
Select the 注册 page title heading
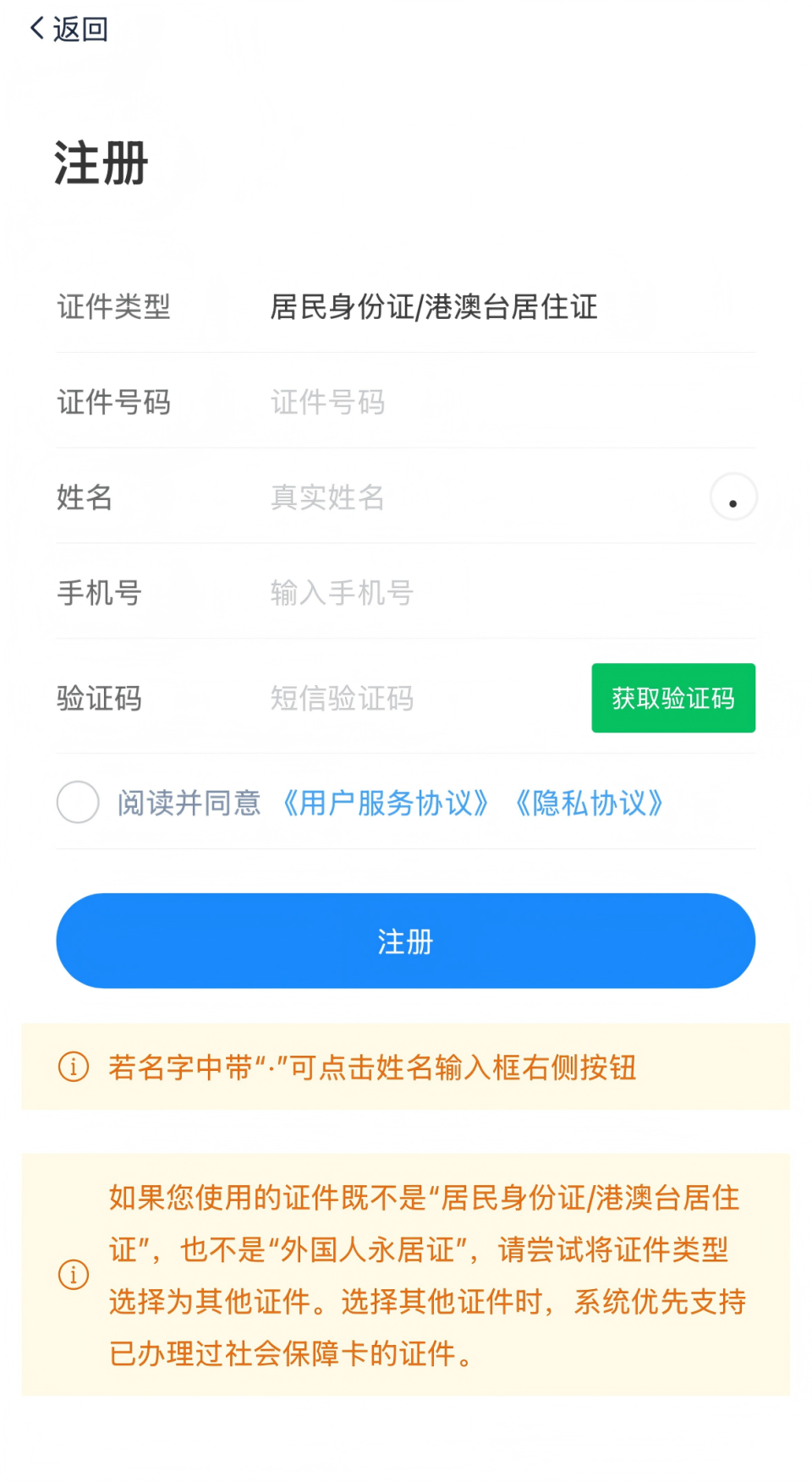[x=100, y=162]
